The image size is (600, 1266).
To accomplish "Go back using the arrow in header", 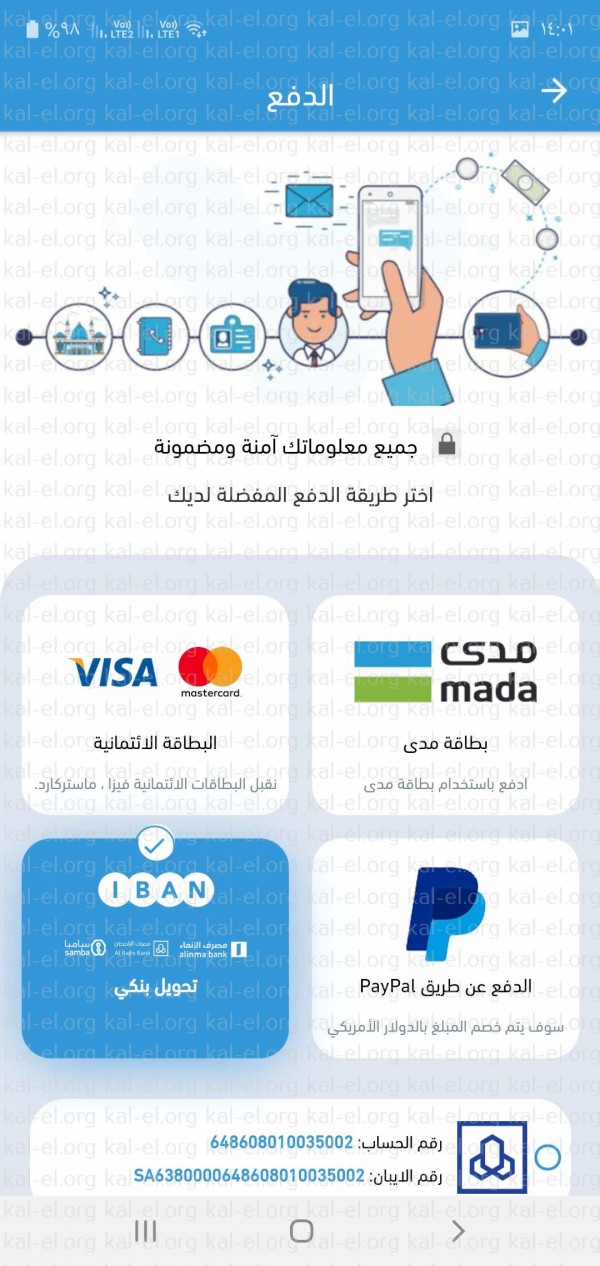I will [x=553, y=90].
